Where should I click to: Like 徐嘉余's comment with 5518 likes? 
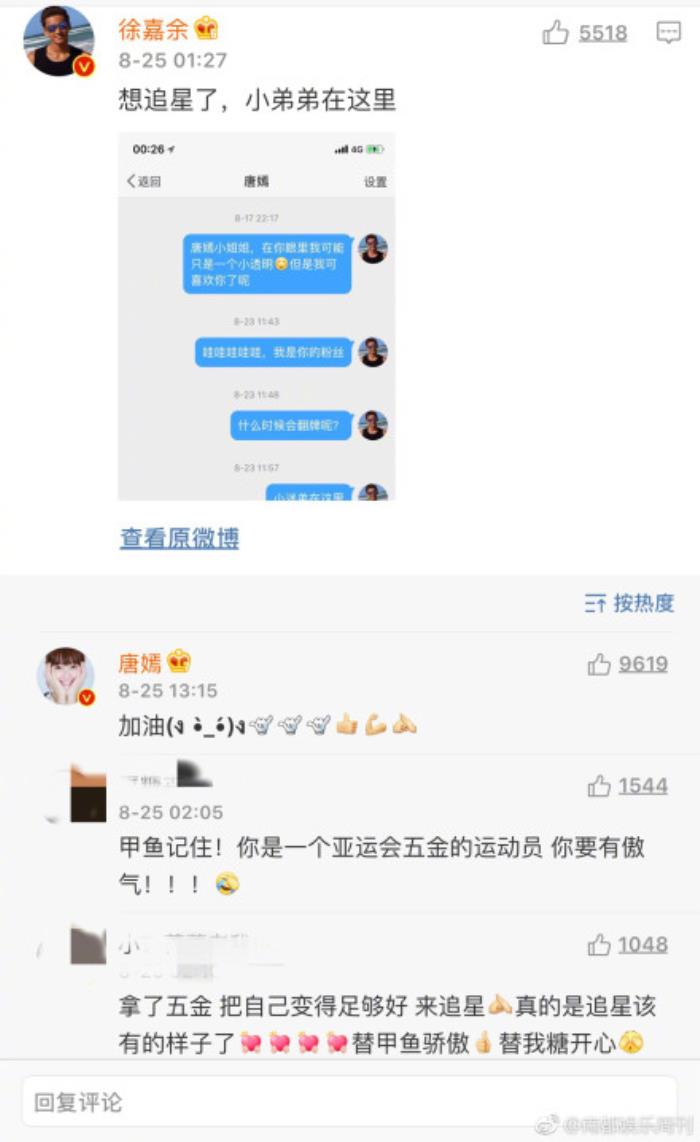click(x=556, y=33)
